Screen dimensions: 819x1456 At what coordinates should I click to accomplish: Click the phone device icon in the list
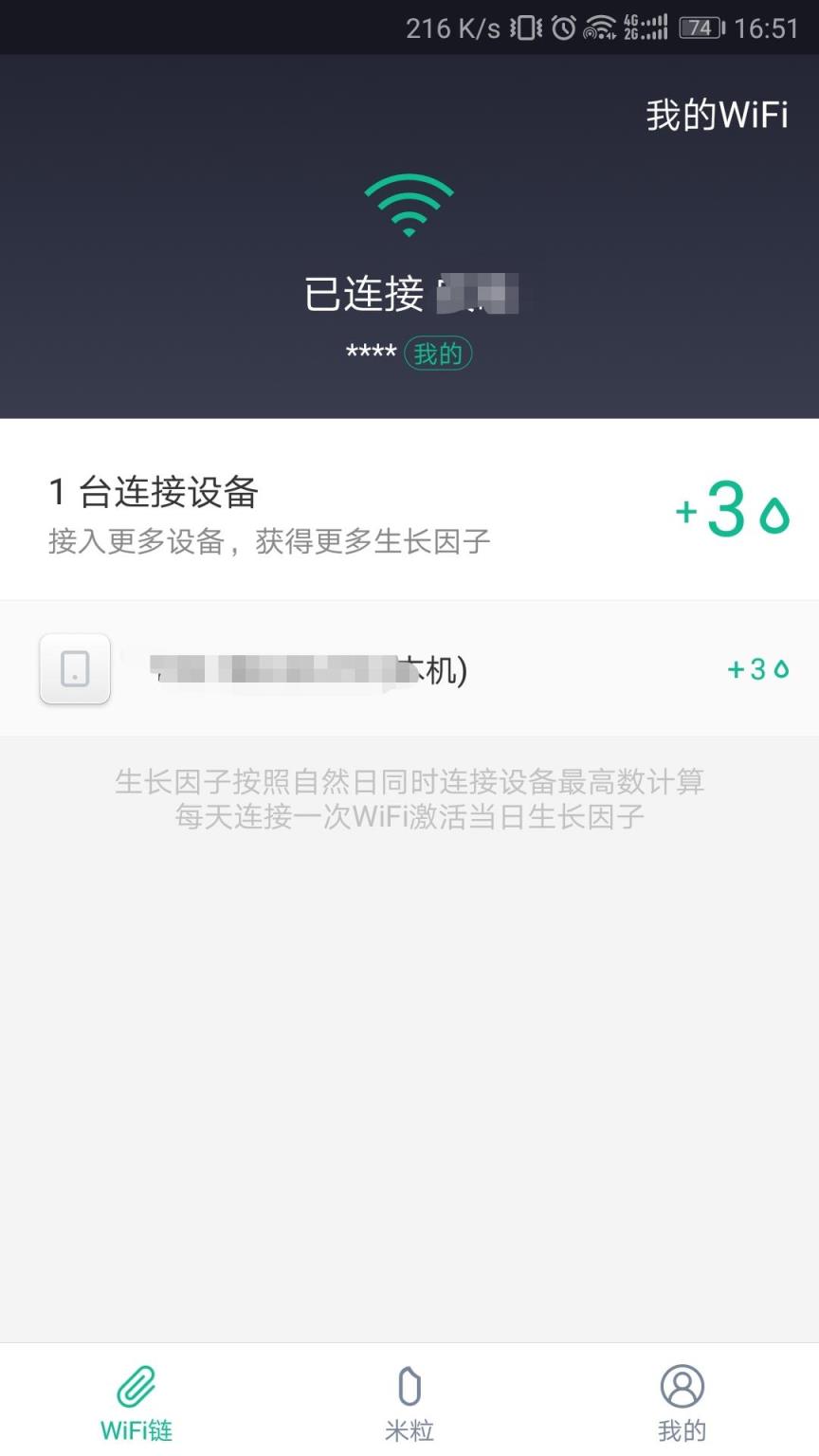click(74, 669)
